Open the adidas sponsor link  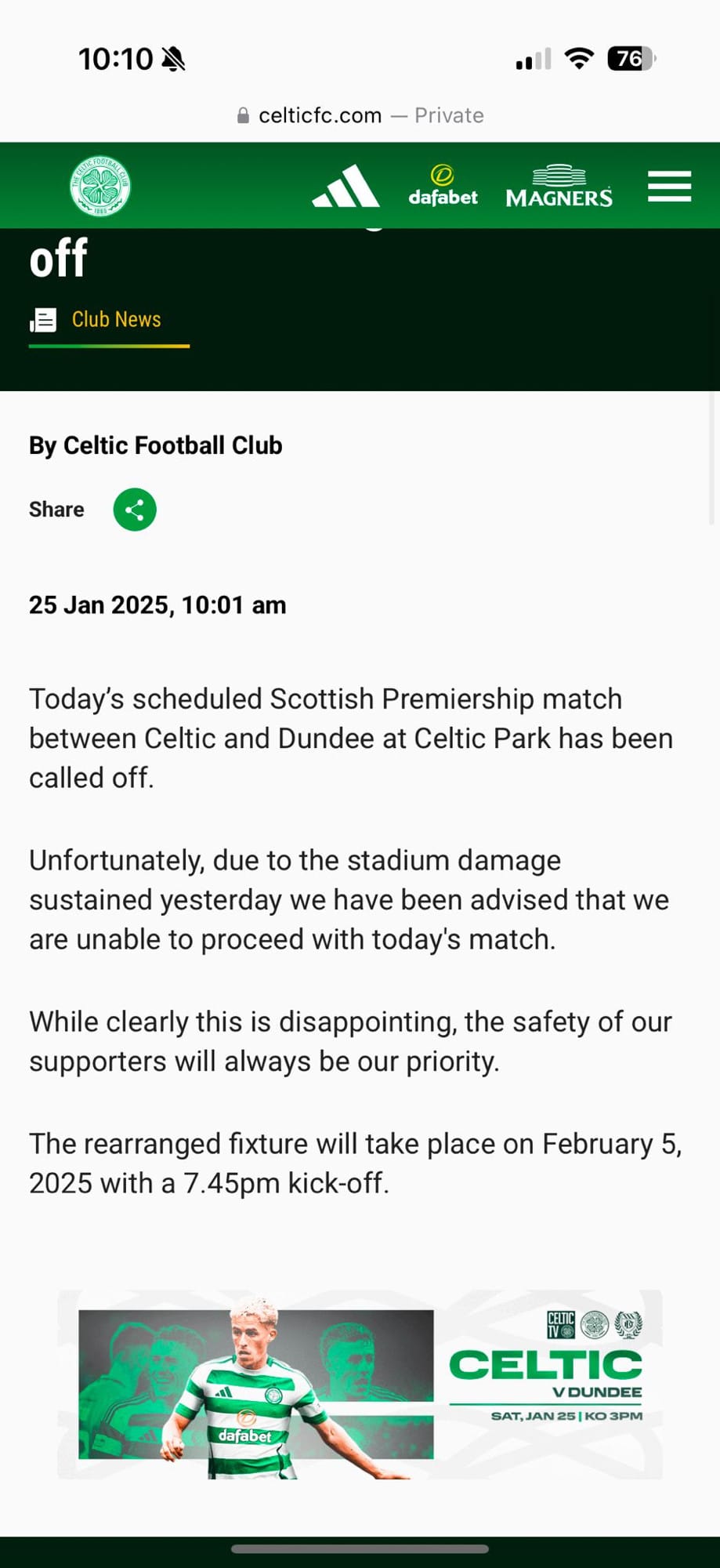click(x=346, y=187)
